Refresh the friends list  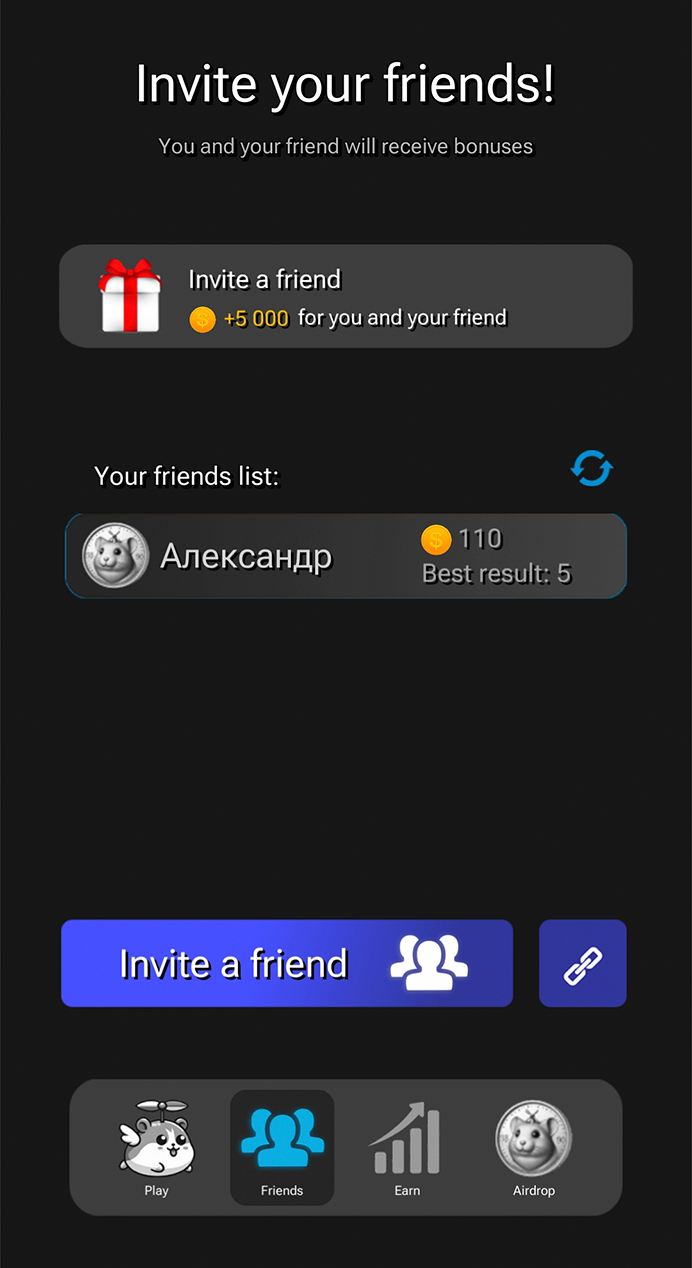[591, 468]
